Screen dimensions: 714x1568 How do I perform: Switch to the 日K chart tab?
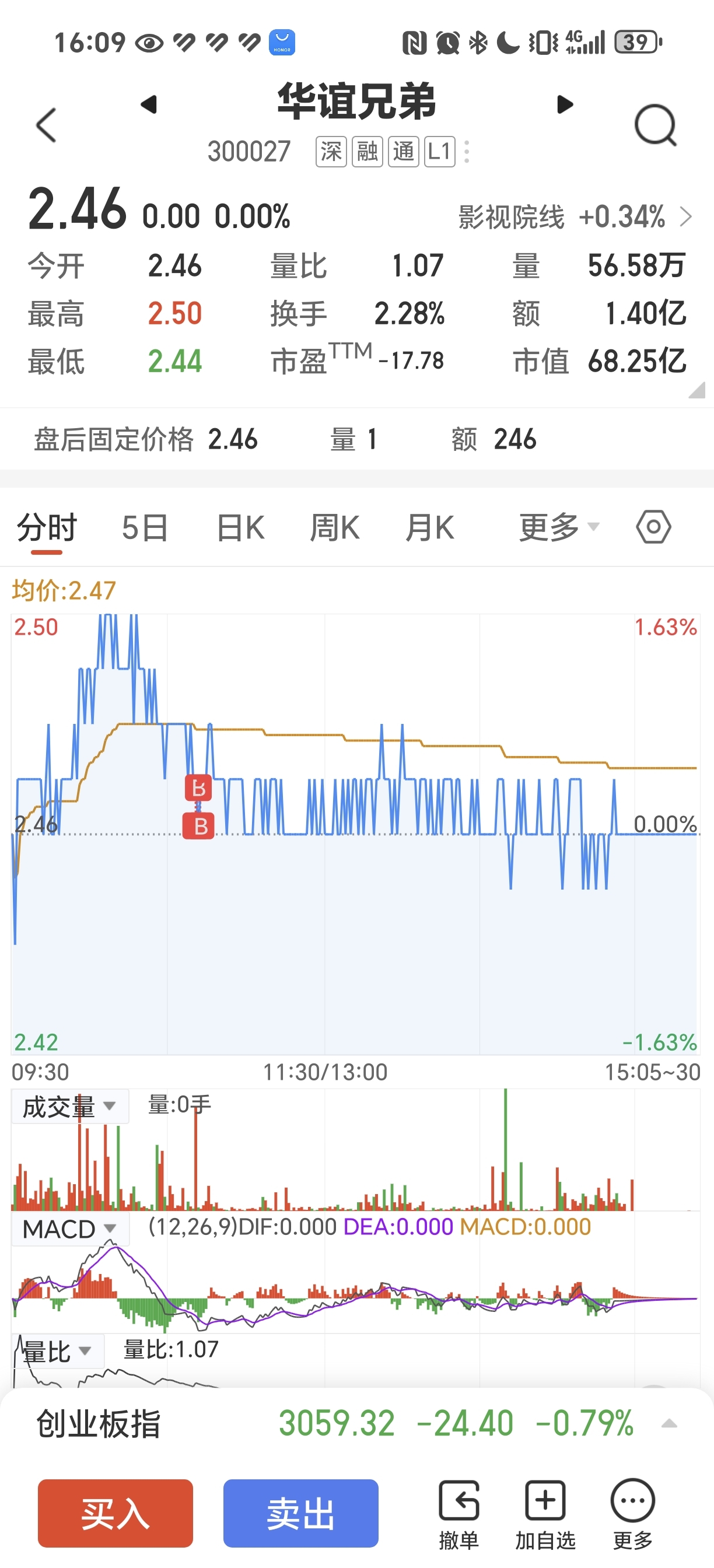click(x=240, y=527)
